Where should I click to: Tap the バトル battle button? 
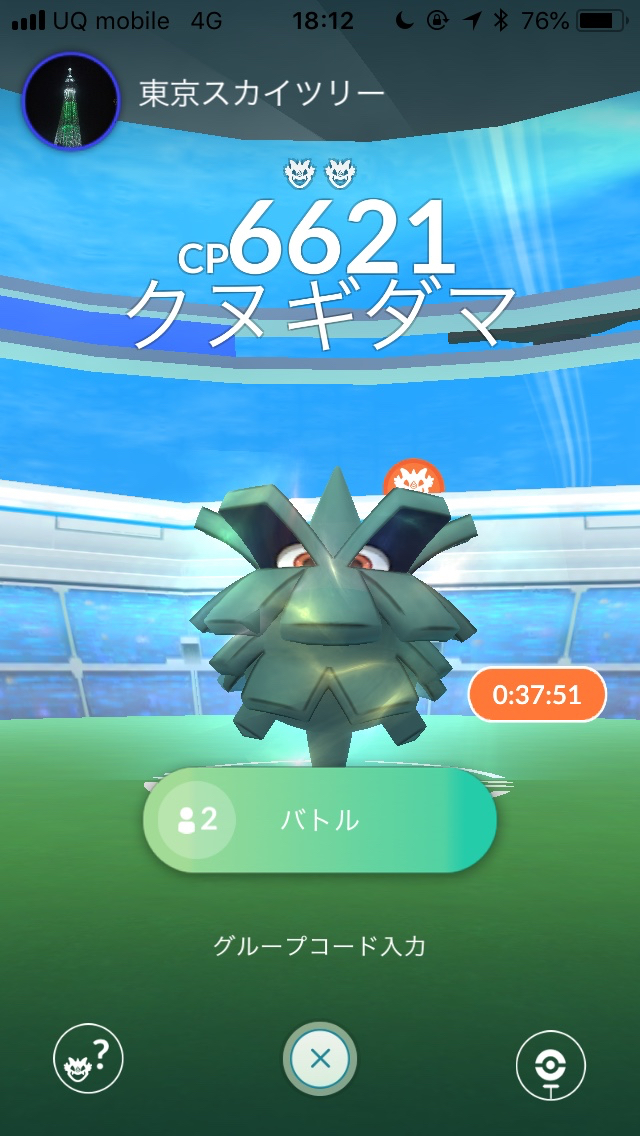click(320, 820)
